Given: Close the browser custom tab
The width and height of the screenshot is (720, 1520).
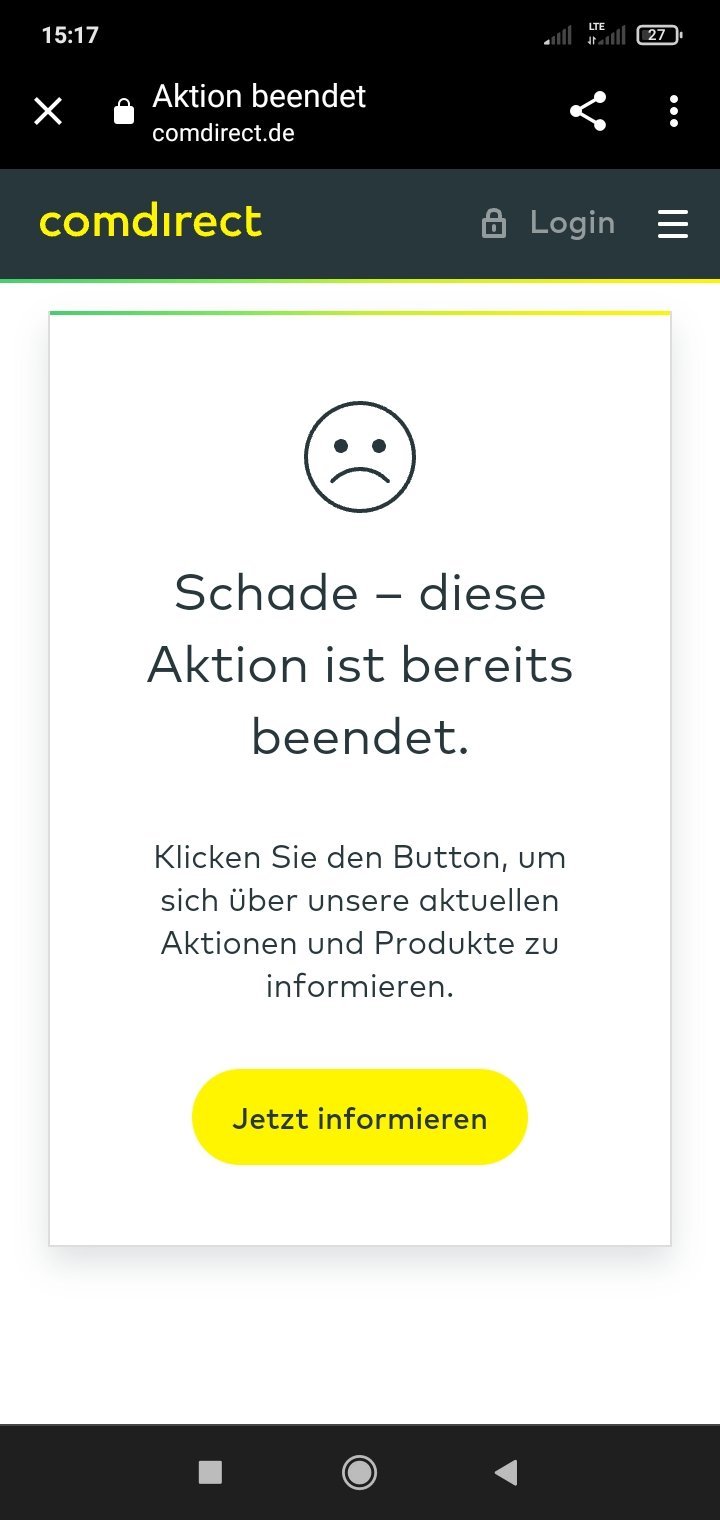Looking at the screenshot, I should coord(48,111).
